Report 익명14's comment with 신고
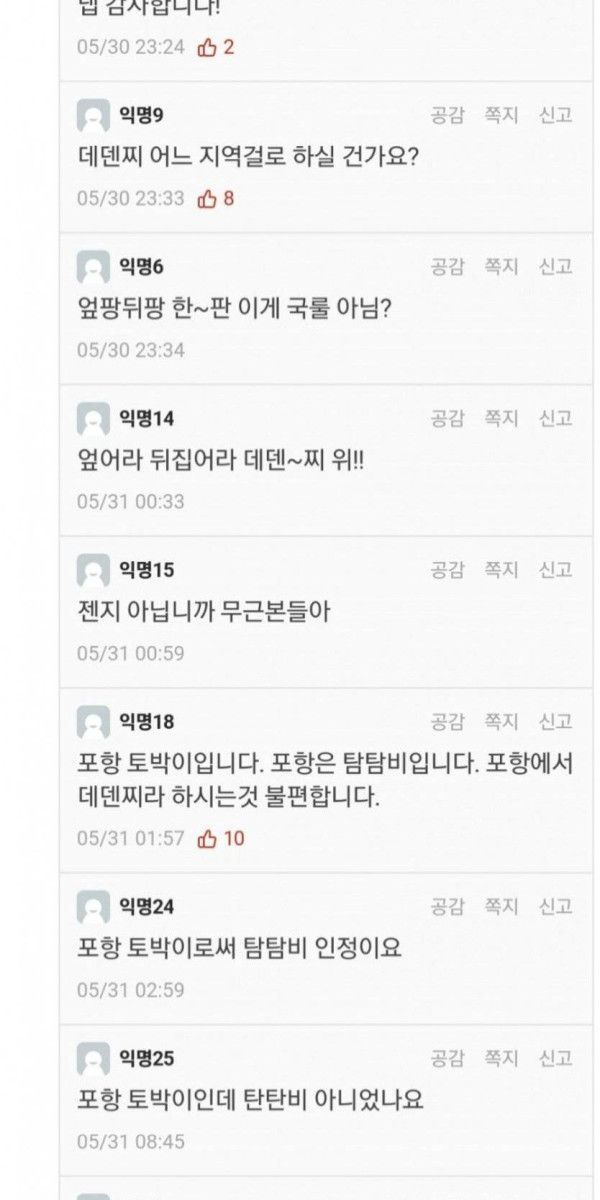 click(x=555, y=418)
